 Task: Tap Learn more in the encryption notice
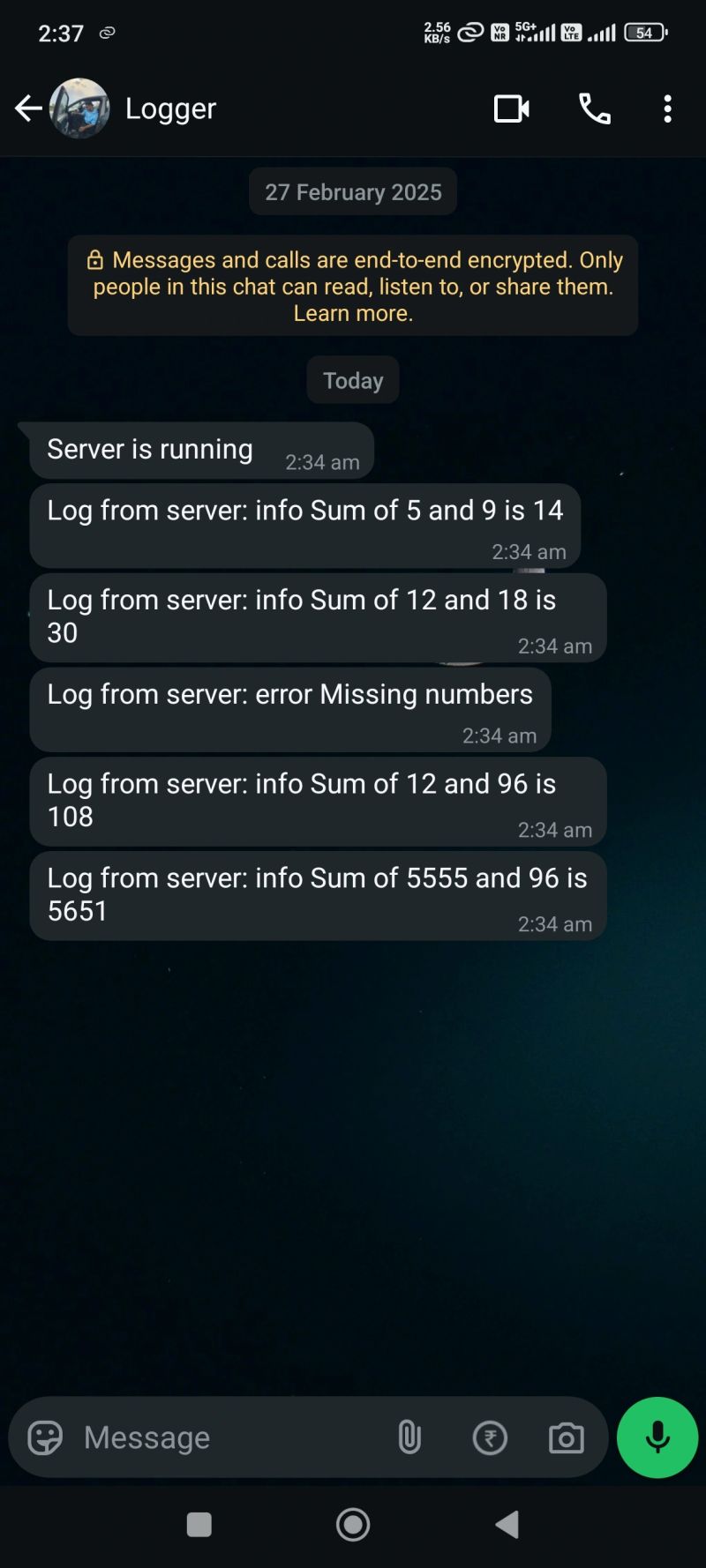[353, 314]
